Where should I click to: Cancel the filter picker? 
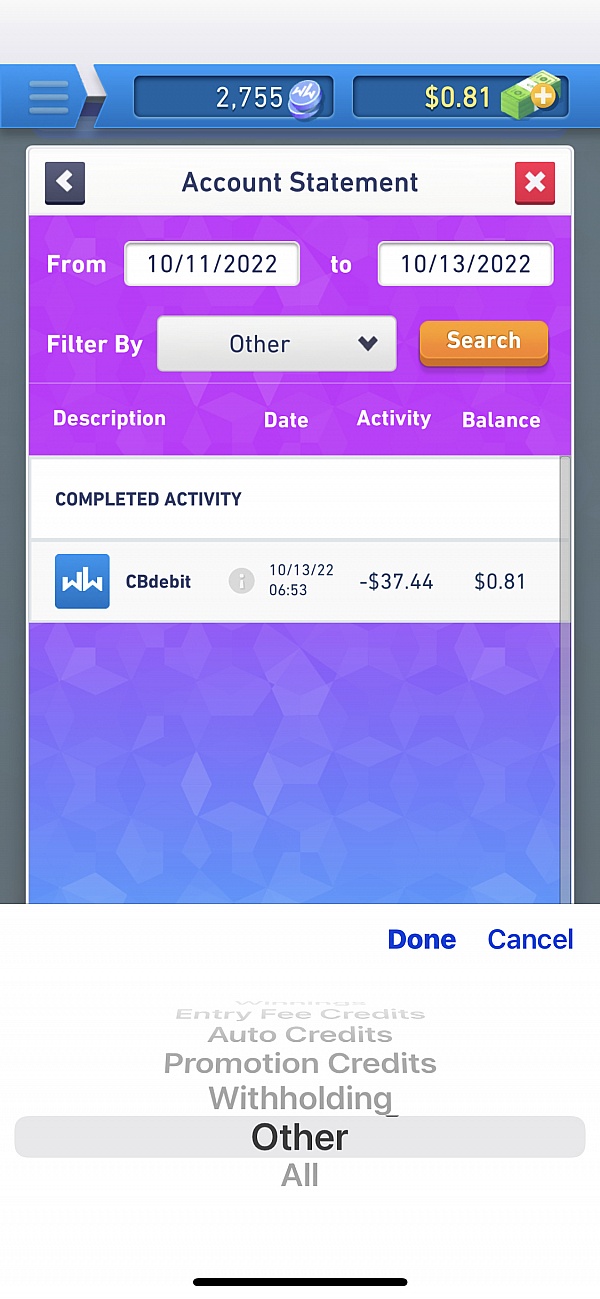530,939
